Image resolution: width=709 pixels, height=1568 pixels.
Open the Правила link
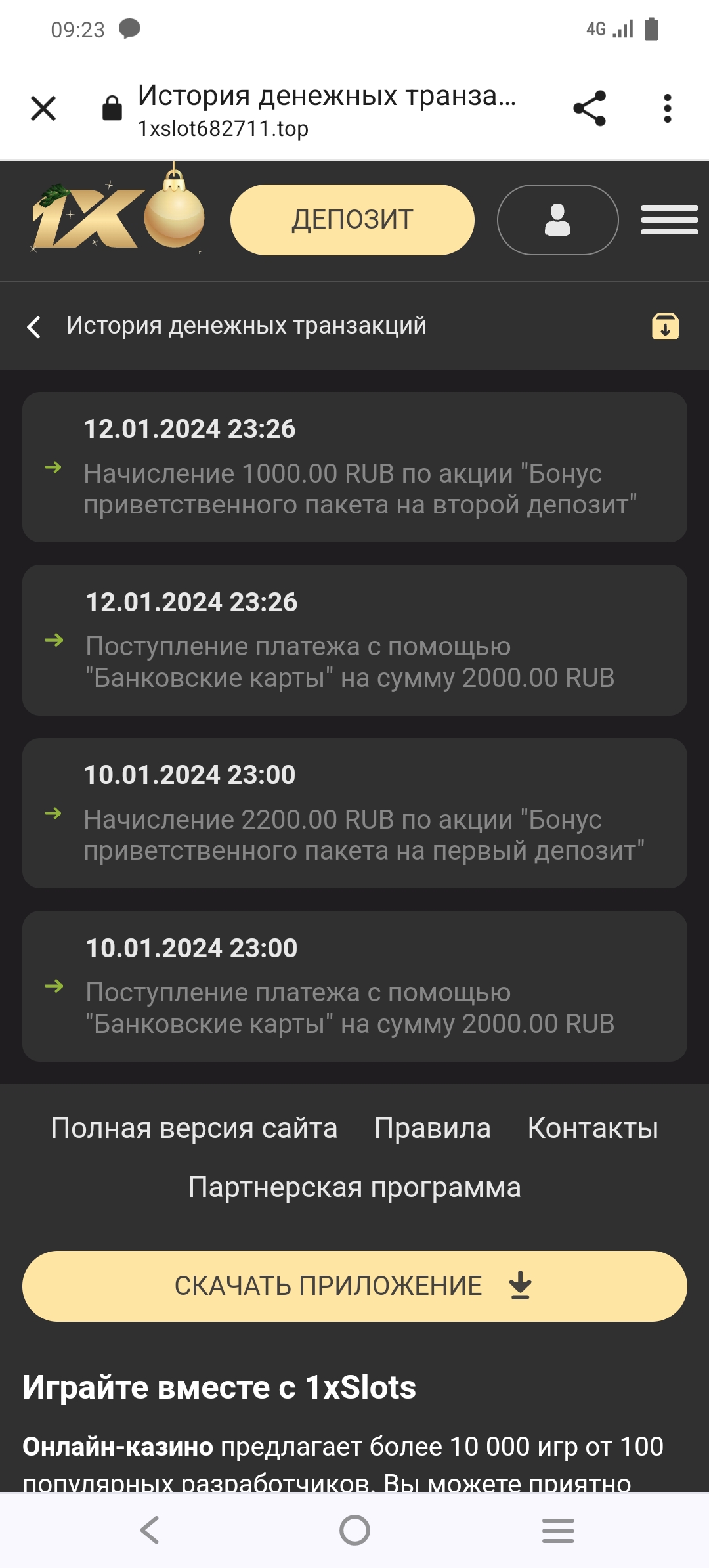pos(433,1128)
